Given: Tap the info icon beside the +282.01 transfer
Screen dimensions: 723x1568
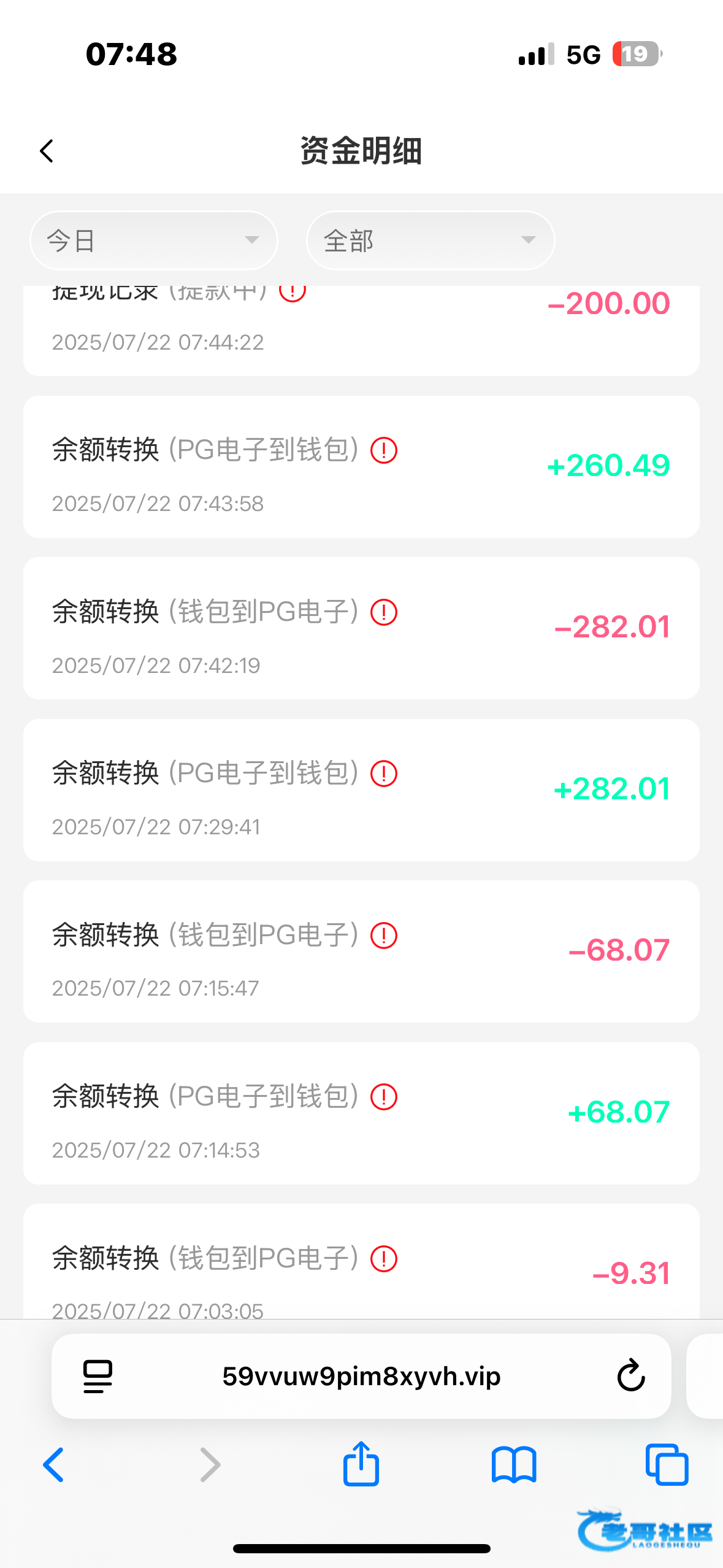Looking at the screenshot, I should [384, 774].
